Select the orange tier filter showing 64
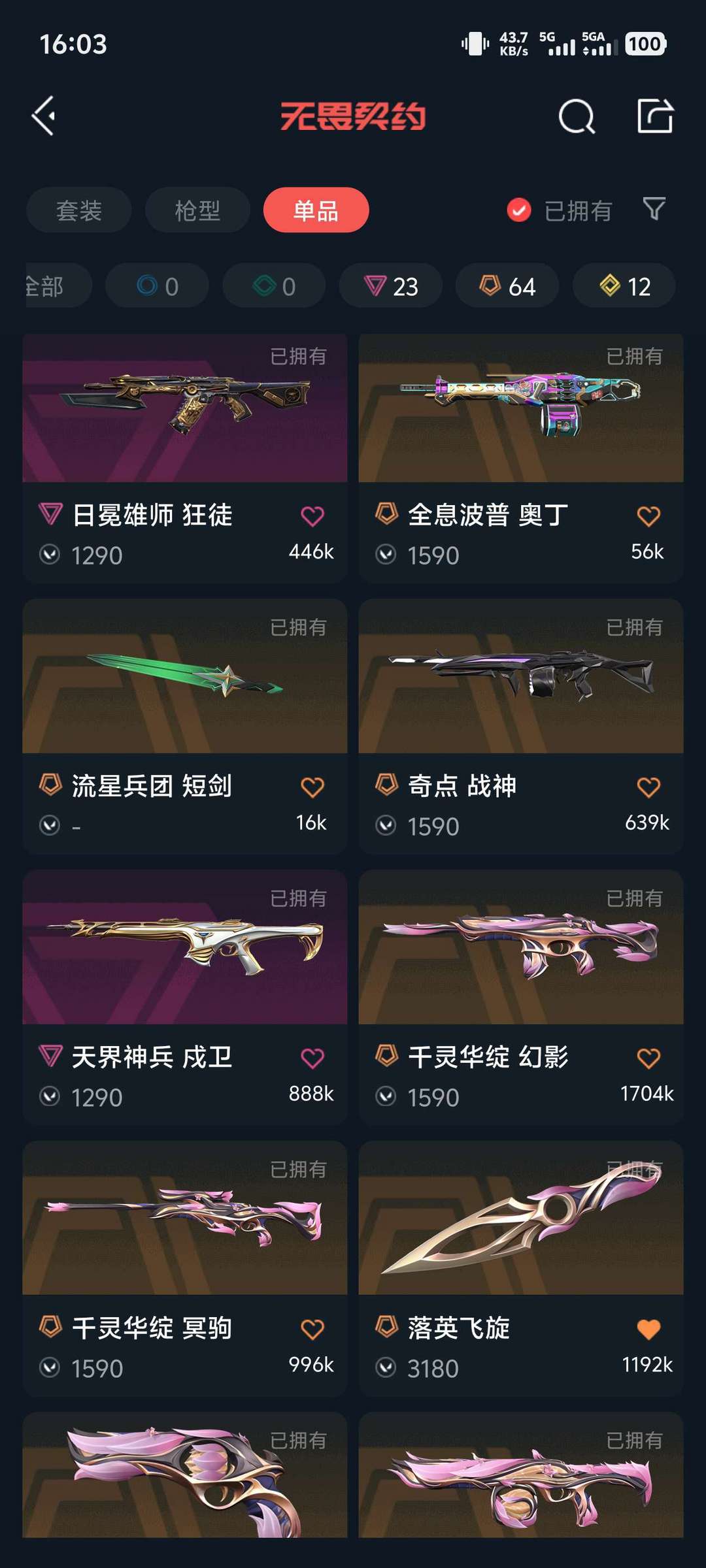 tap(507, 286)
